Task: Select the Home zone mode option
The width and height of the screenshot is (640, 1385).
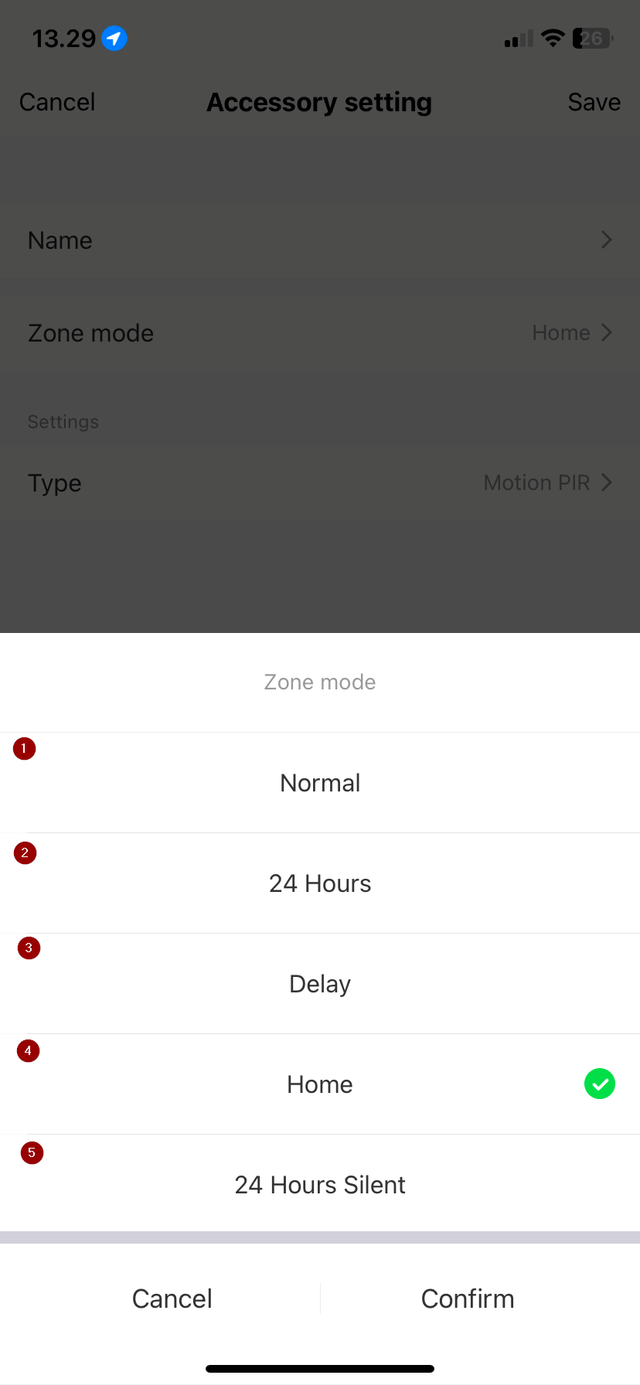Action: pyautogui.click(x=320, y=1084)
